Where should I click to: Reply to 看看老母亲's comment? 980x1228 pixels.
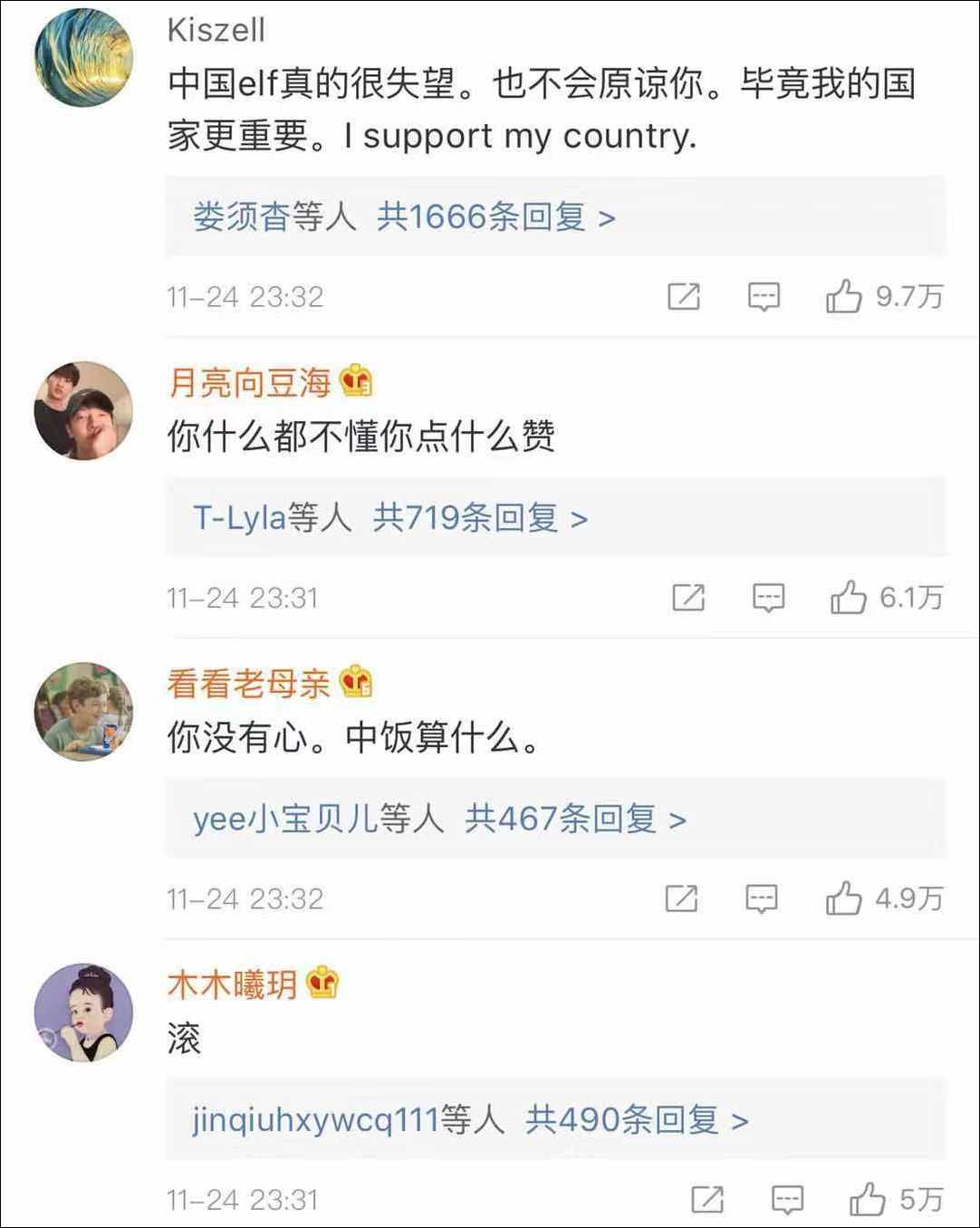(761, 898)
